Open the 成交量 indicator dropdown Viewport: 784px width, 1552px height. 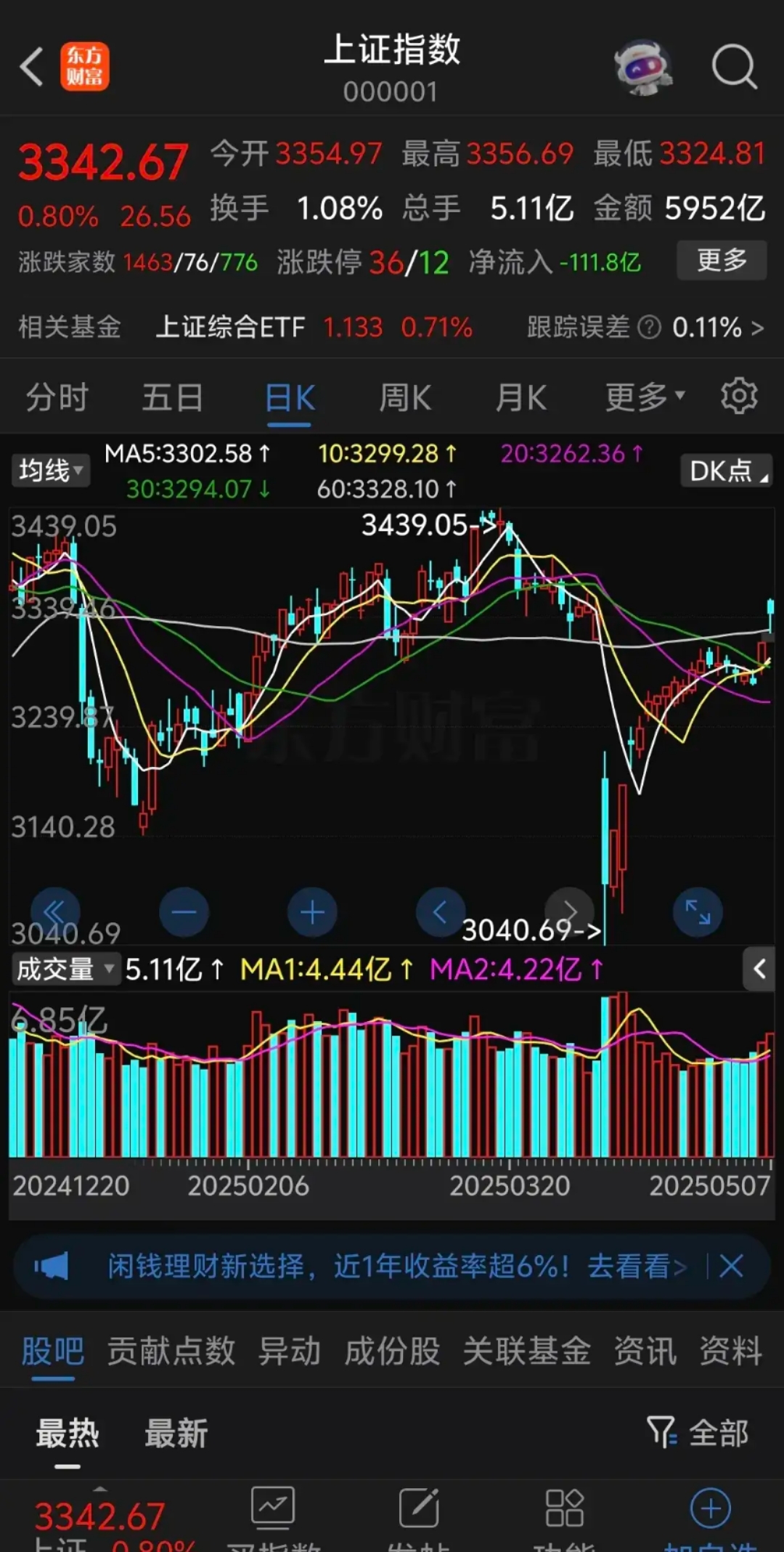65,969
